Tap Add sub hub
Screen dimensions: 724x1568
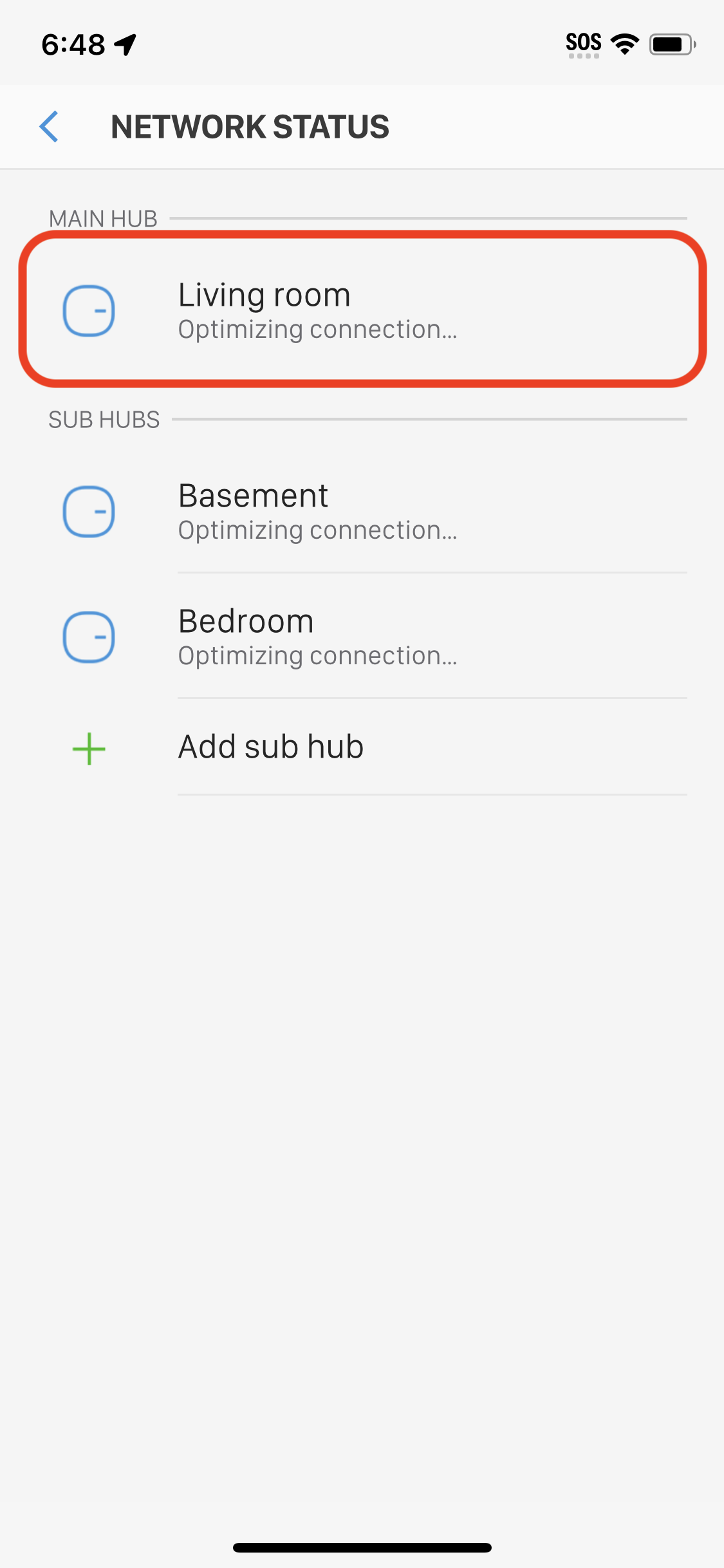pyautogui.click(x=270, y=747)
